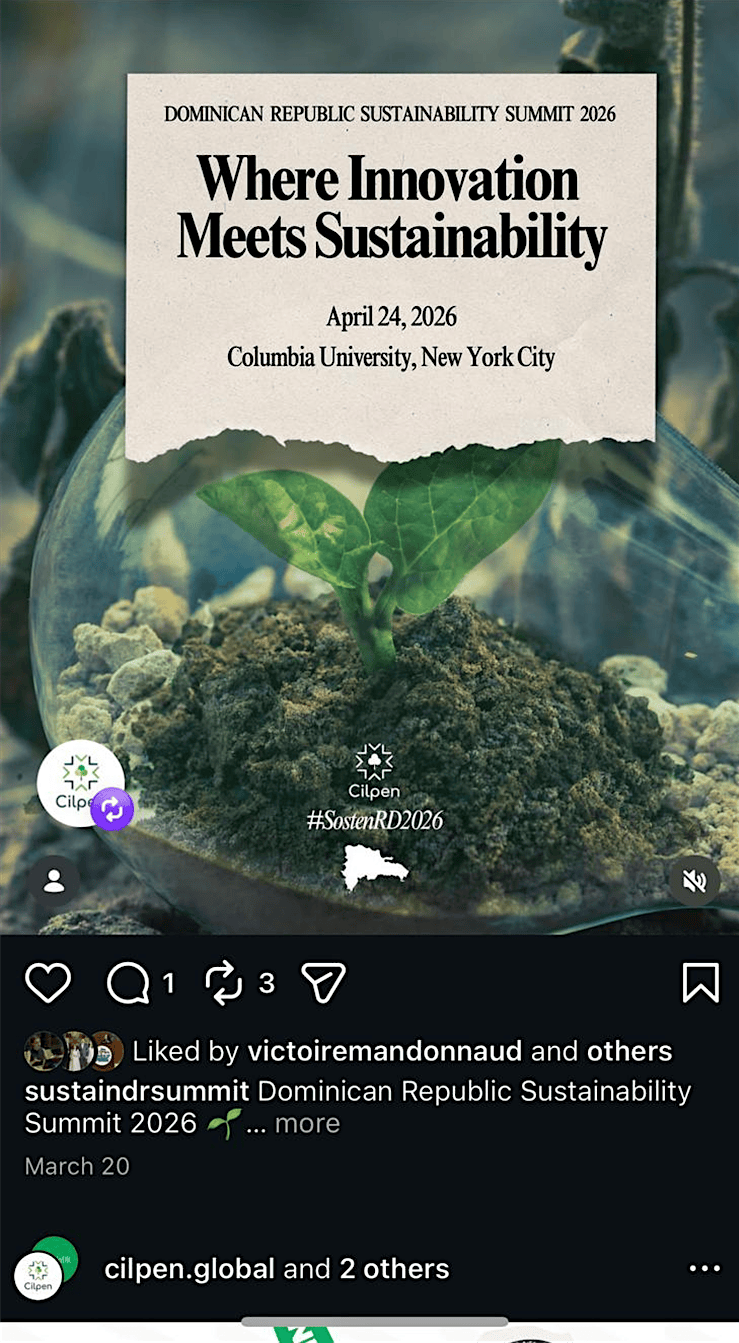View the others who liked this post

[629, 1051]
